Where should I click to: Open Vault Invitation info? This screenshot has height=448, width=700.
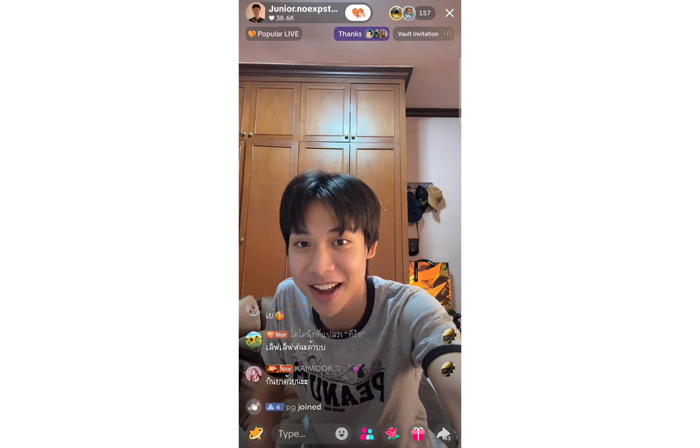pyautogui.click(x=423, y=34)
